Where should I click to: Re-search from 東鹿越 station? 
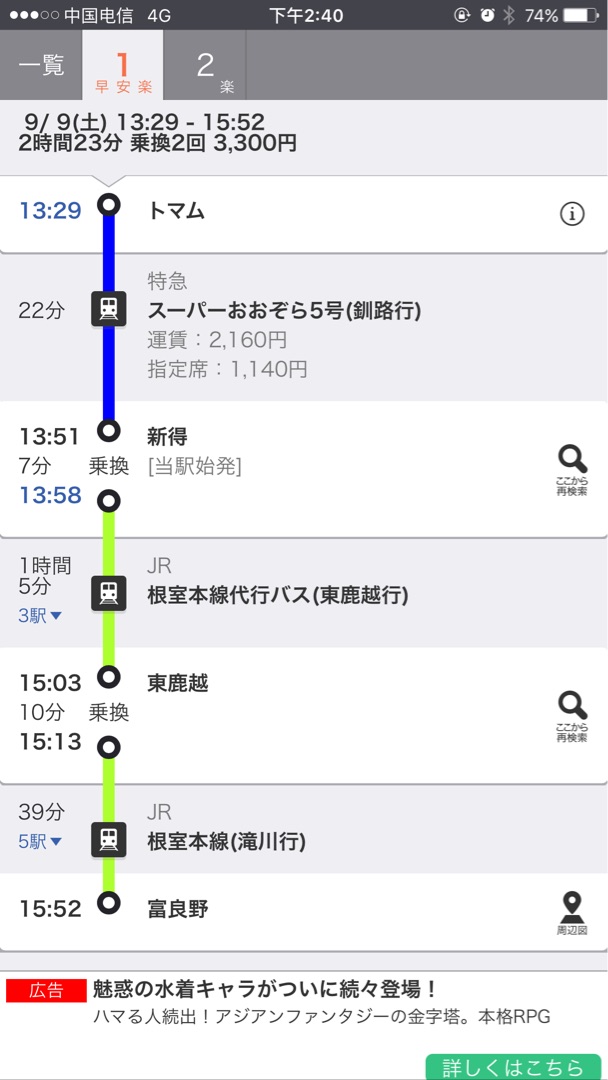(572, 717)
